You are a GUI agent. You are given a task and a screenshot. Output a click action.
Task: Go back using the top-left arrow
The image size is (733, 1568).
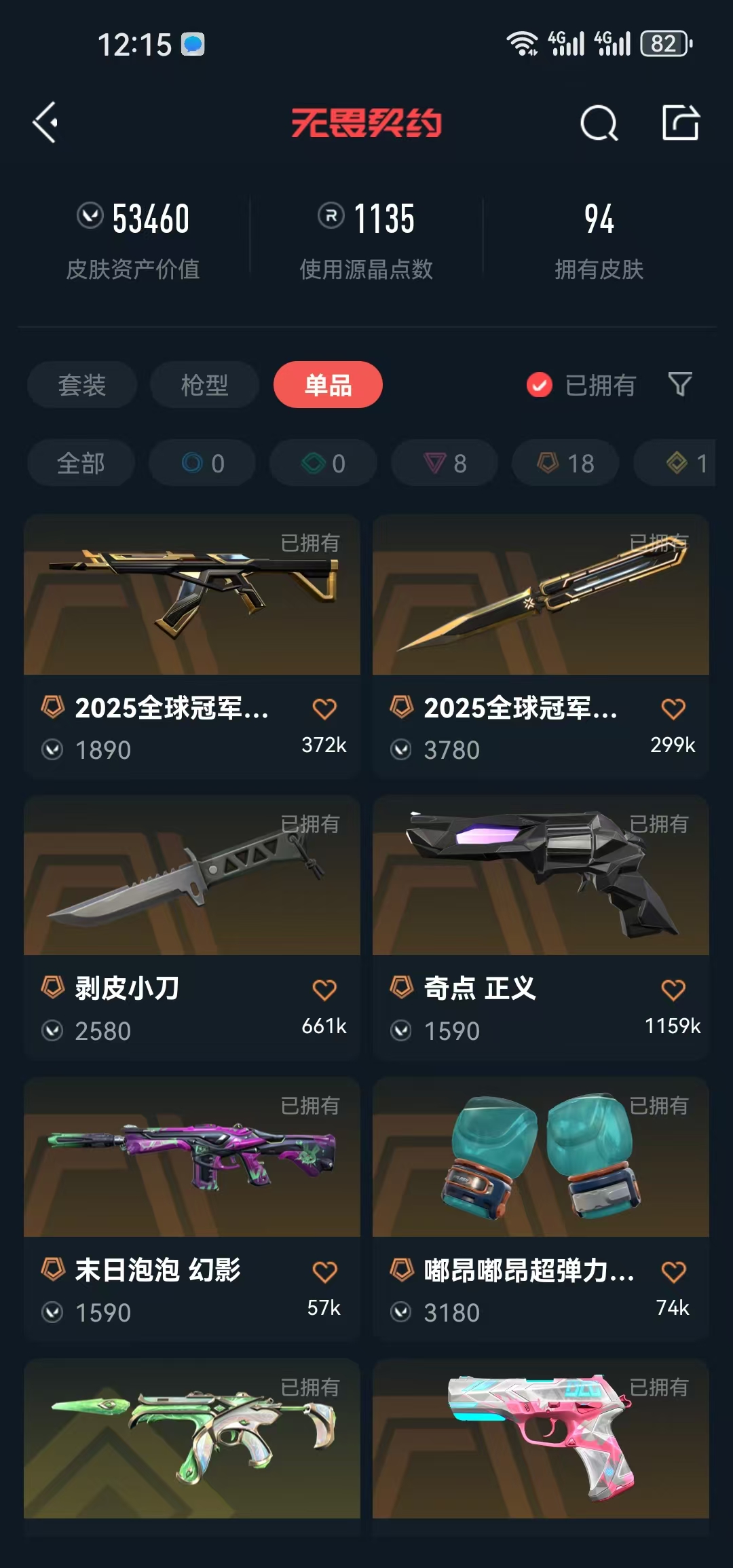45,123
